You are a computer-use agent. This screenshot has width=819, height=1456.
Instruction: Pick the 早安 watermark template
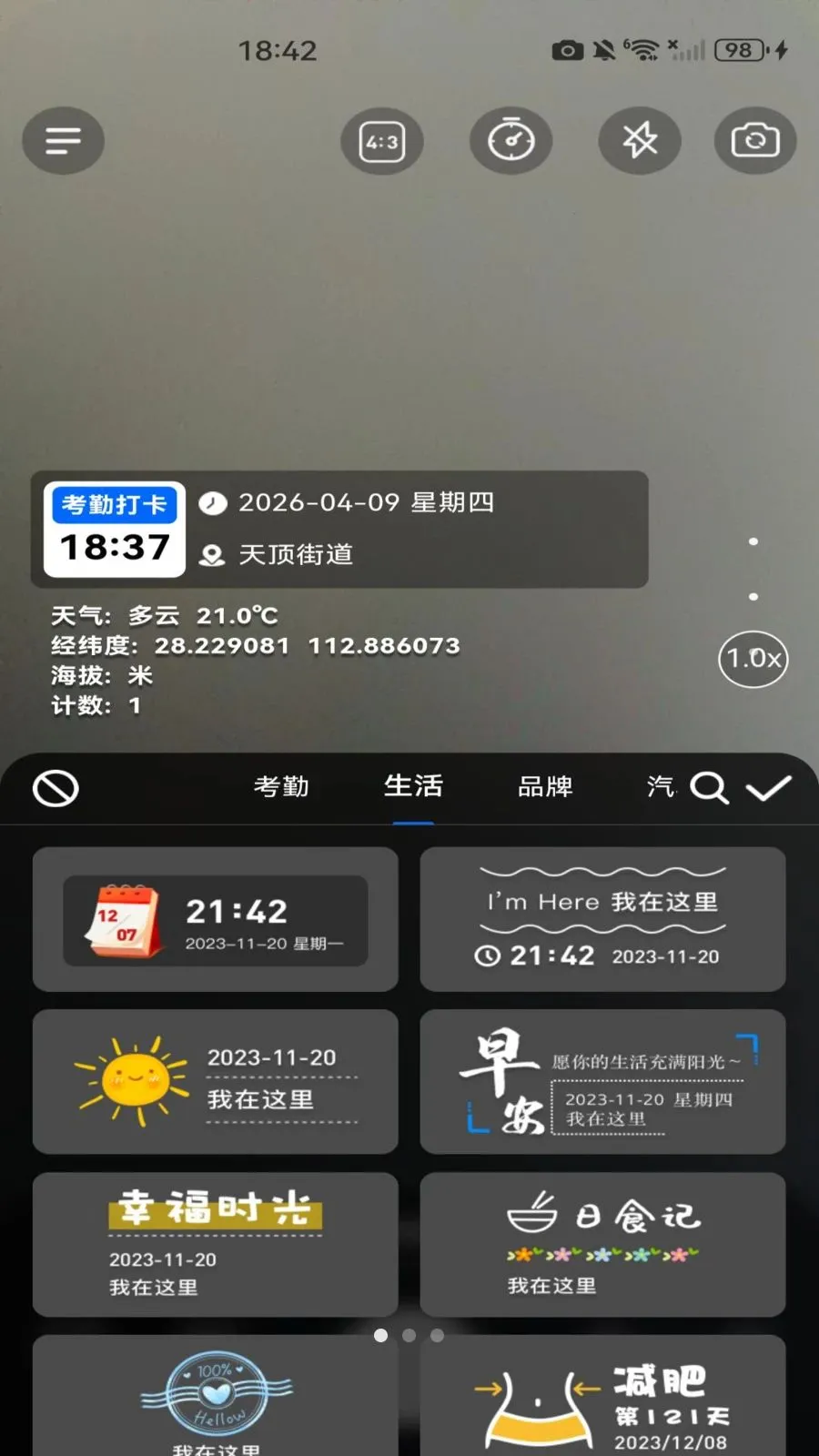pos(602,1081)
